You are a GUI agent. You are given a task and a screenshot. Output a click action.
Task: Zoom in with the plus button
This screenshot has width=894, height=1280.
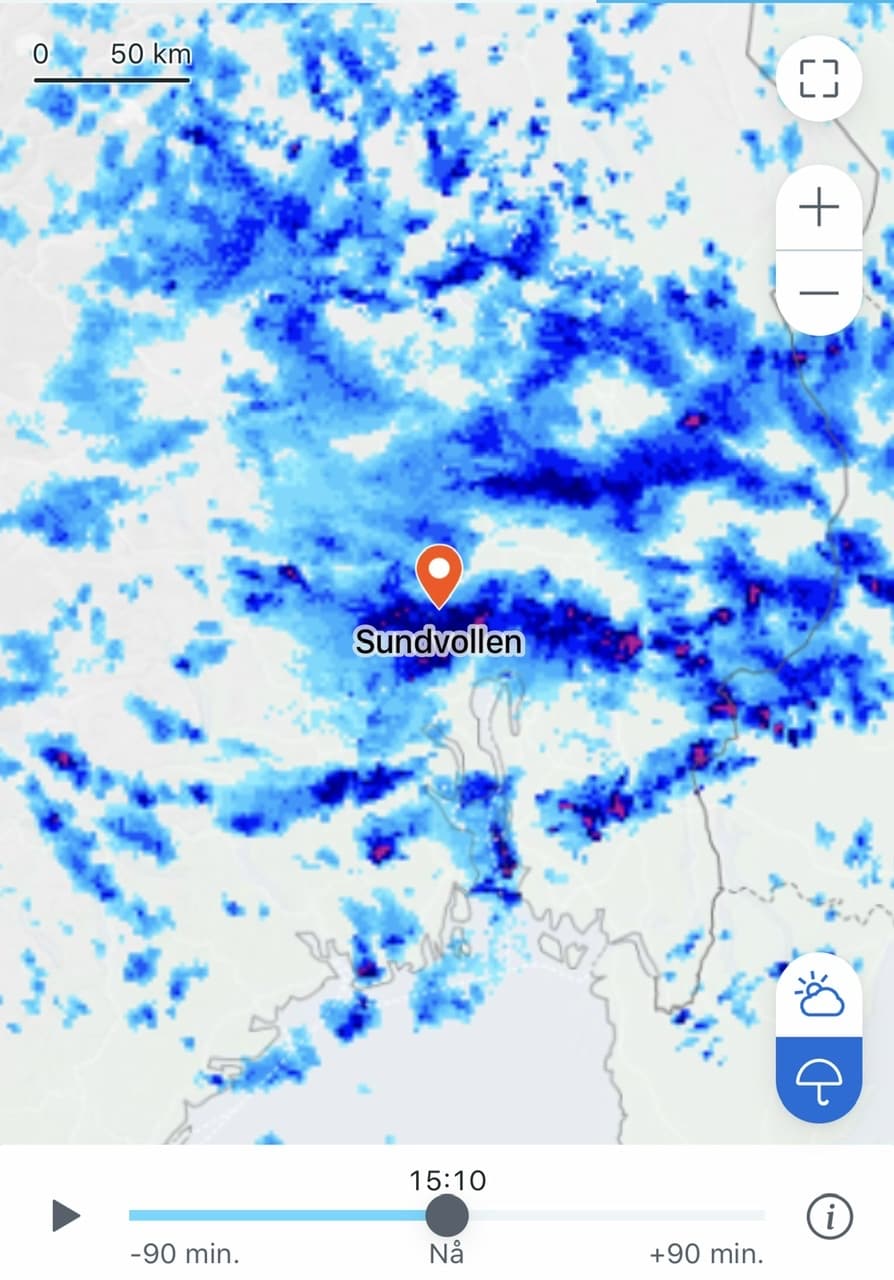819,208
